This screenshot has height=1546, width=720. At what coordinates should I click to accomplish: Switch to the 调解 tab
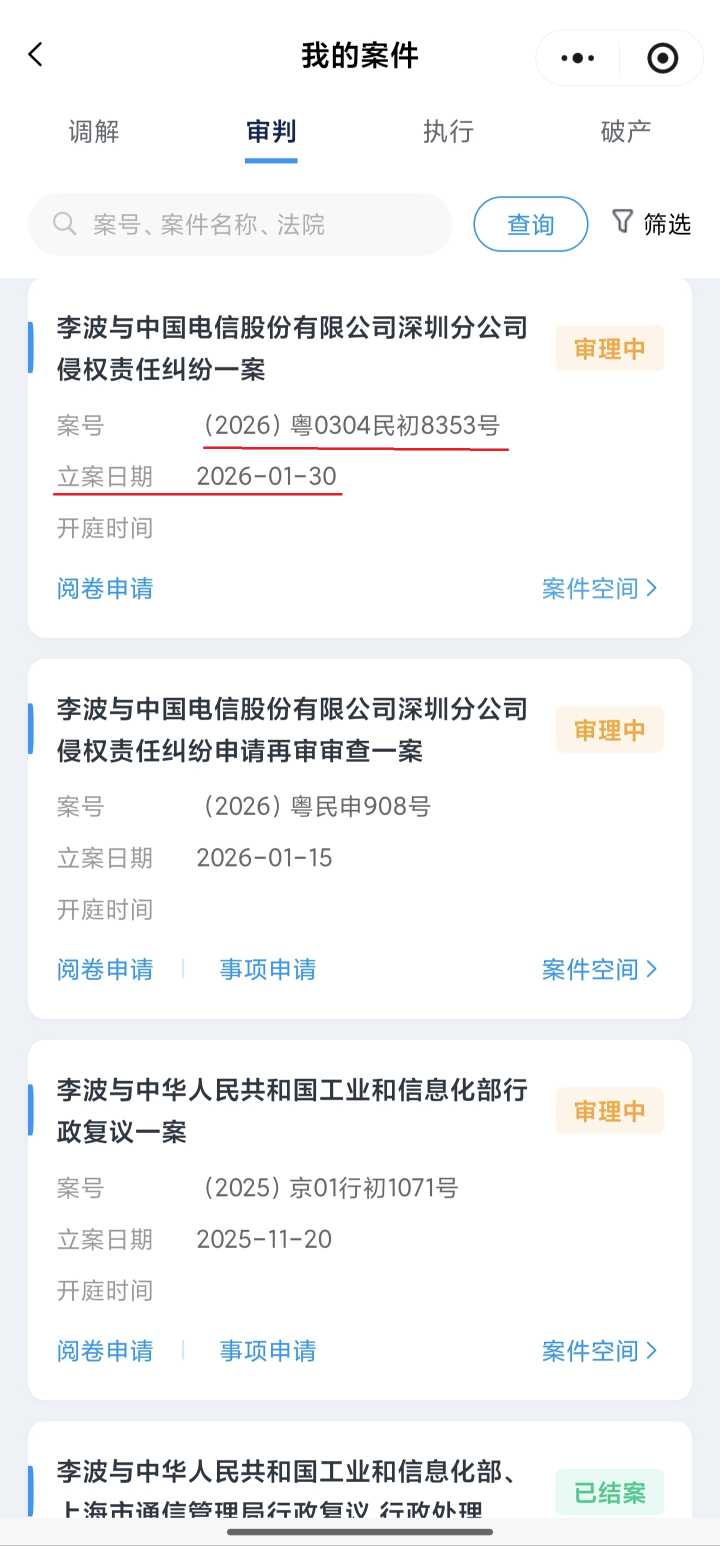click(x=94, y=132)
